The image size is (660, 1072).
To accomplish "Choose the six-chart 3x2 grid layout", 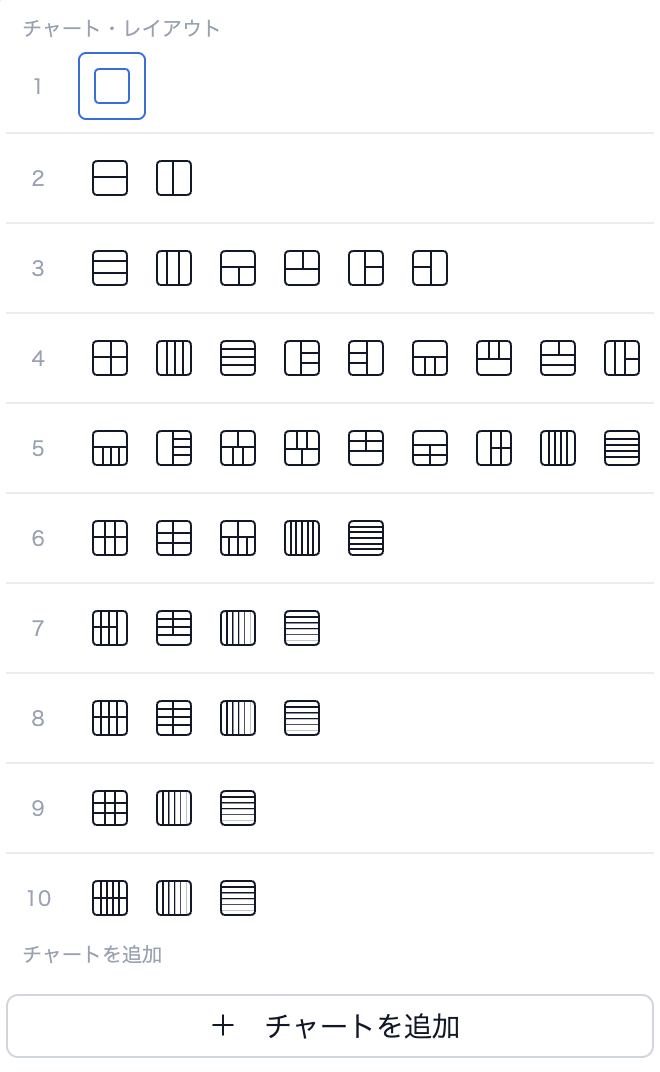I will tap(110, 538).
